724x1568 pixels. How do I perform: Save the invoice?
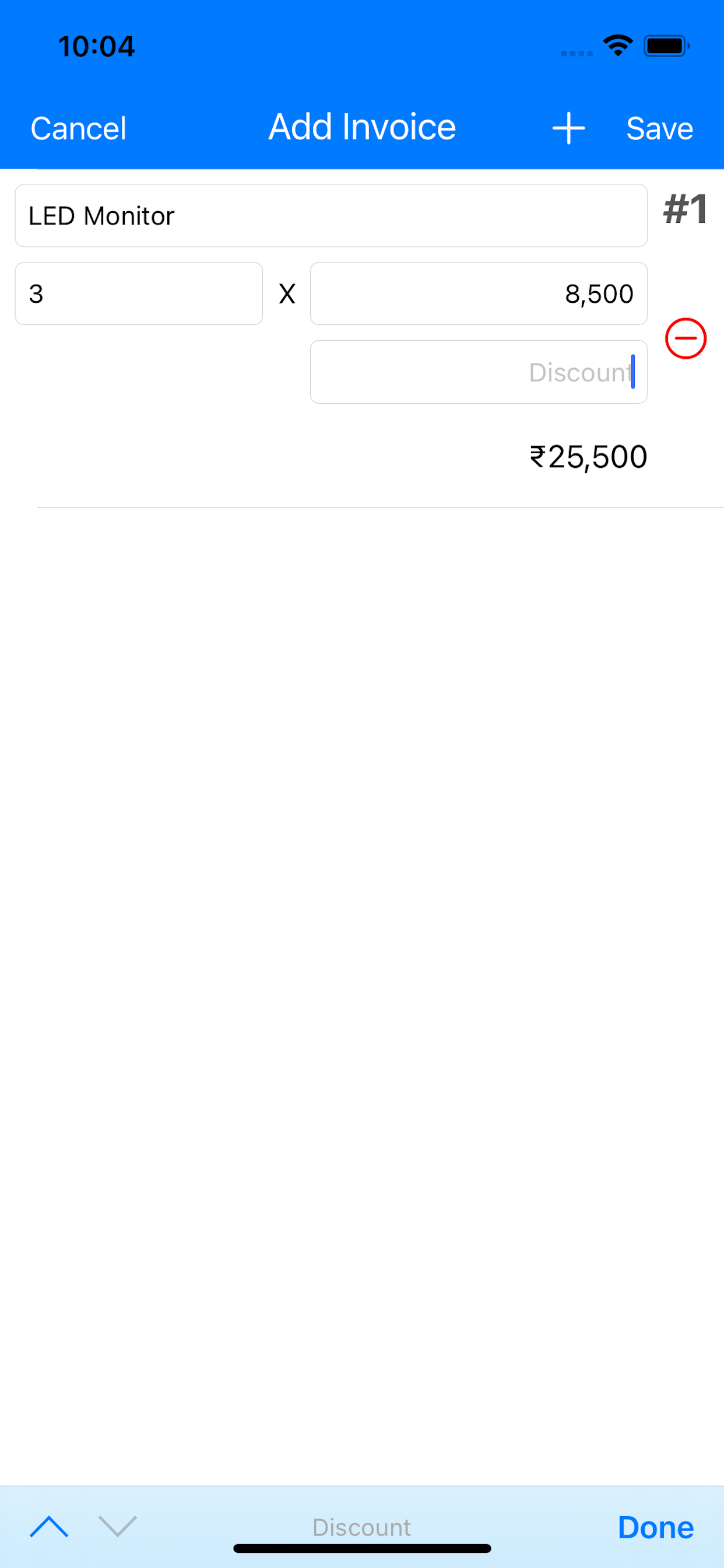659,128
